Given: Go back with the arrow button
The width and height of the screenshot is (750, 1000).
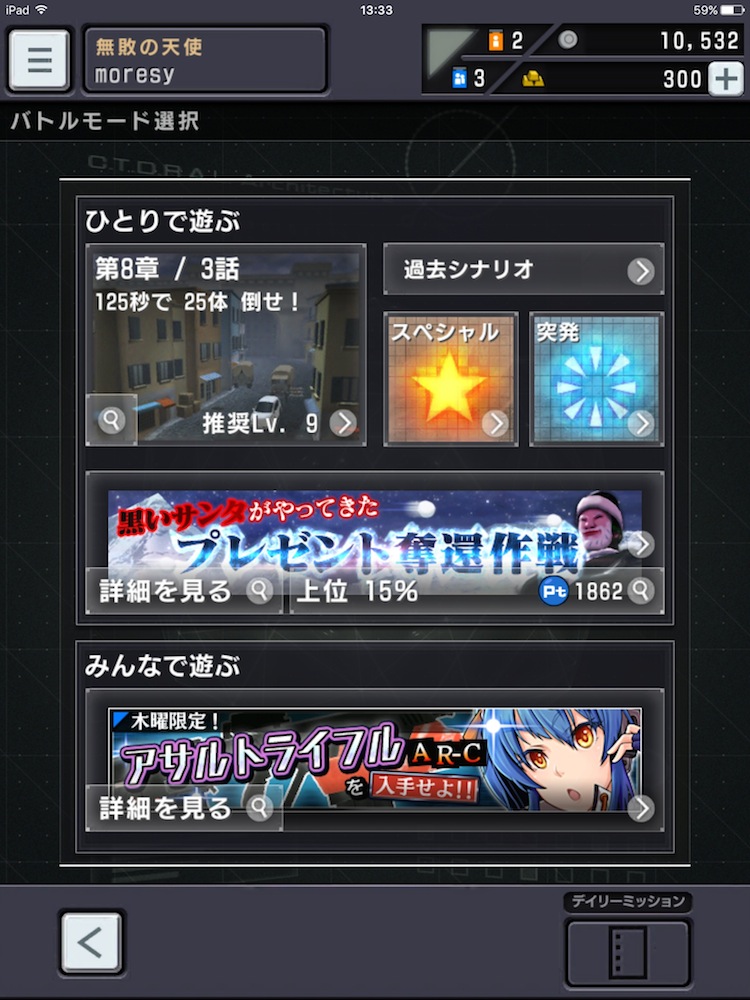Looking at the screenshot, I should pyautogui.click(x=91, y=943).
